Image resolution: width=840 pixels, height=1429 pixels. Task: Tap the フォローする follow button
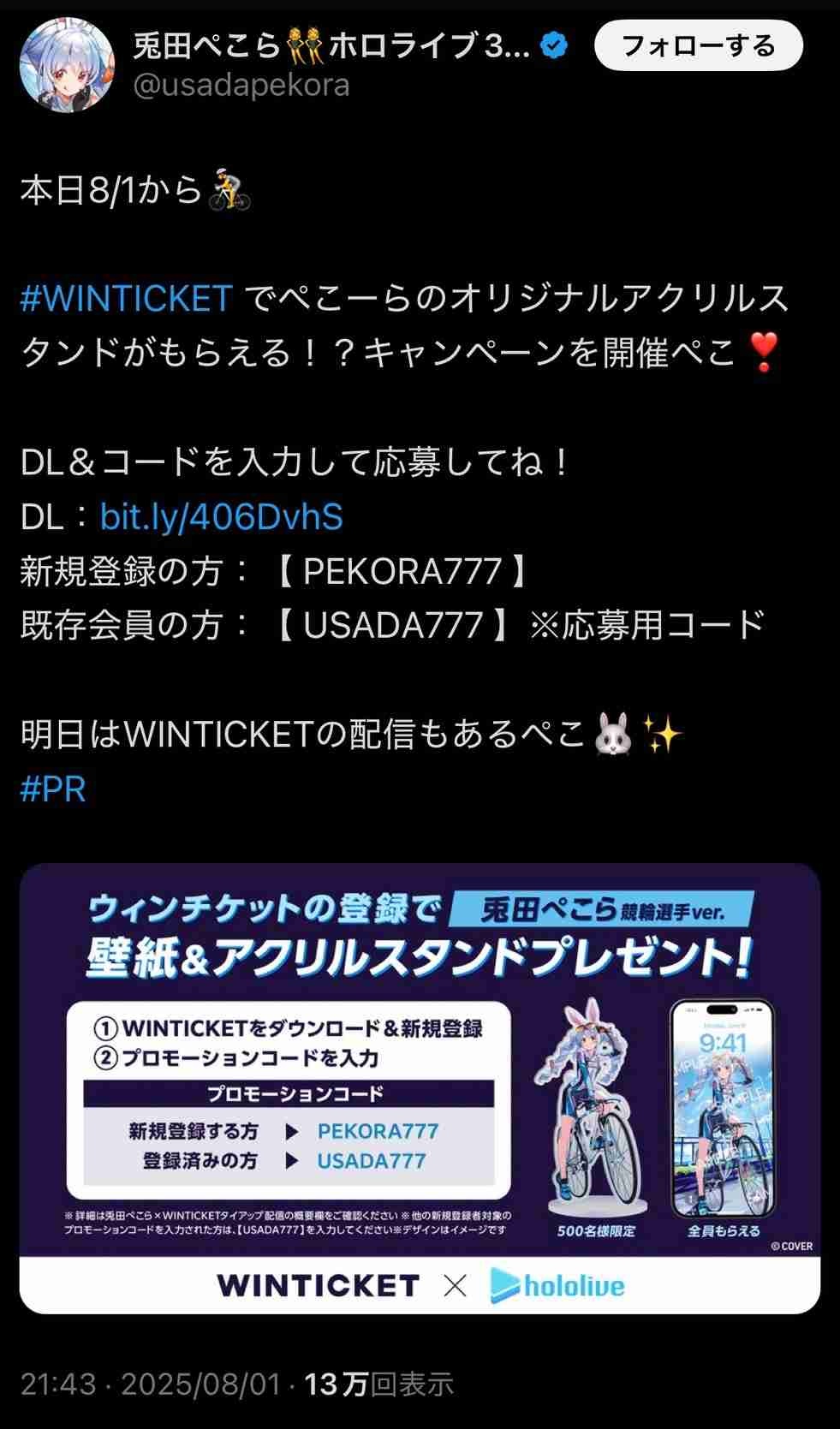698,45
